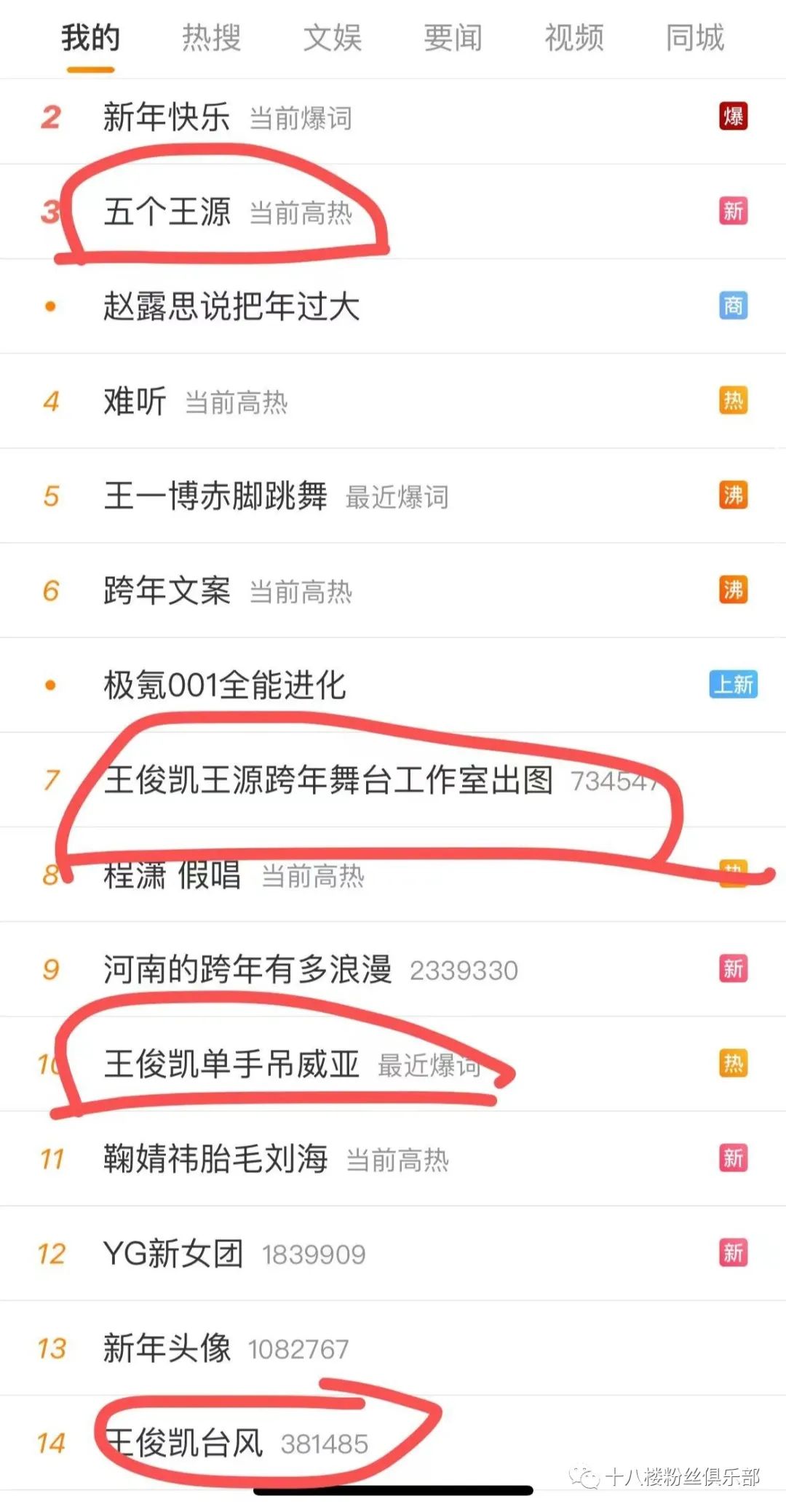The width and height of the screenshot is (786, 1512).
Task: Open the 鞠婧祎胎毛刘海 topic
Action: point(393,1158)
